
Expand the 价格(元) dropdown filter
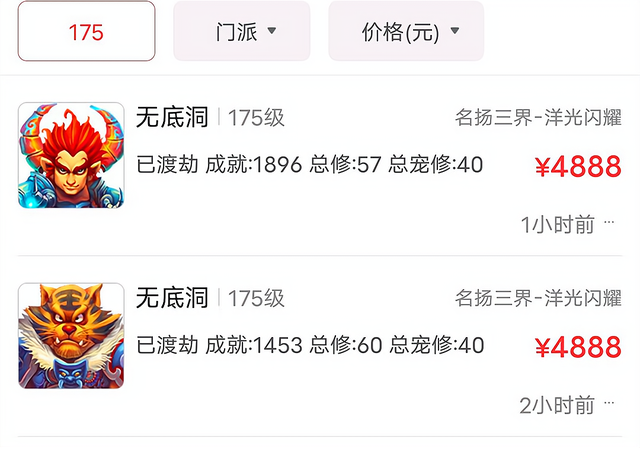pyautogui.click(x=406, y=32)
